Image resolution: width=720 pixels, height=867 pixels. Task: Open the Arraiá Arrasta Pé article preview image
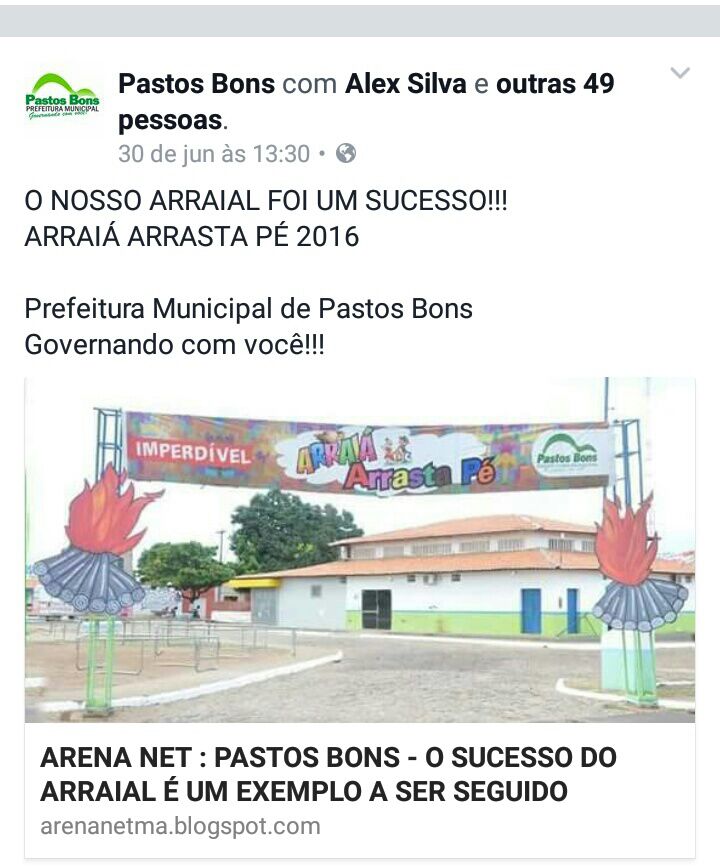point(360,549)
